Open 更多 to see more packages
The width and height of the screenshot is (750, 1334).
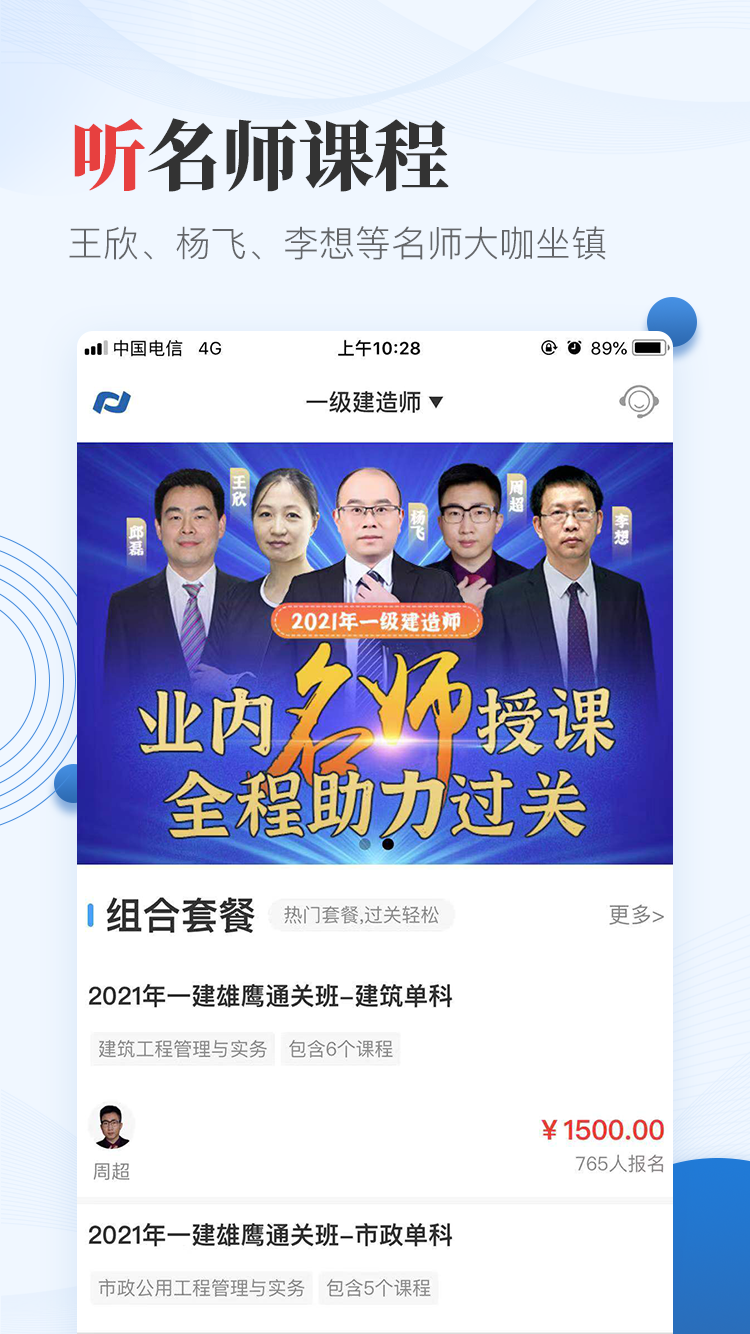click(x=633, y=915)
